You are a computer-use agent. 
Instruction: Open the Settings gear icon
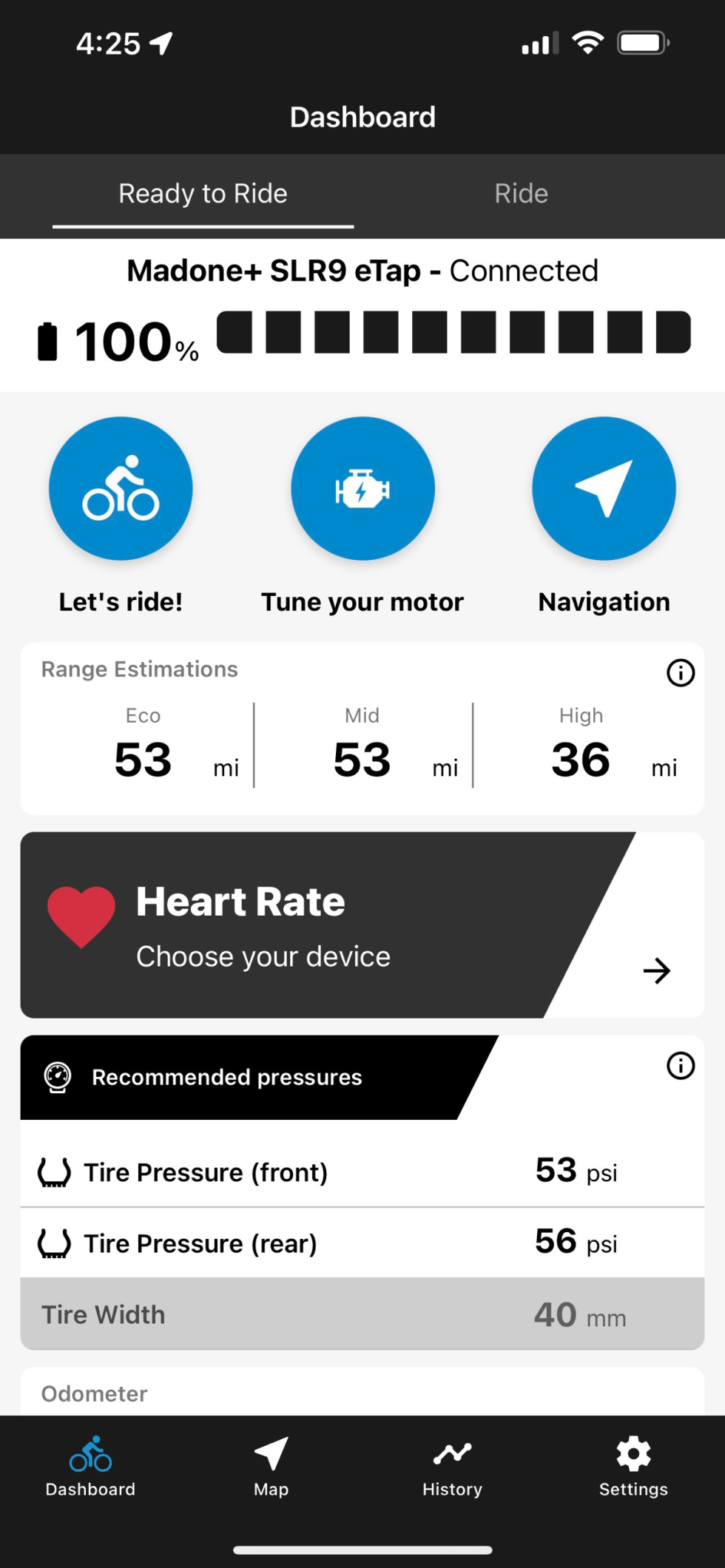pos(633,1452)
